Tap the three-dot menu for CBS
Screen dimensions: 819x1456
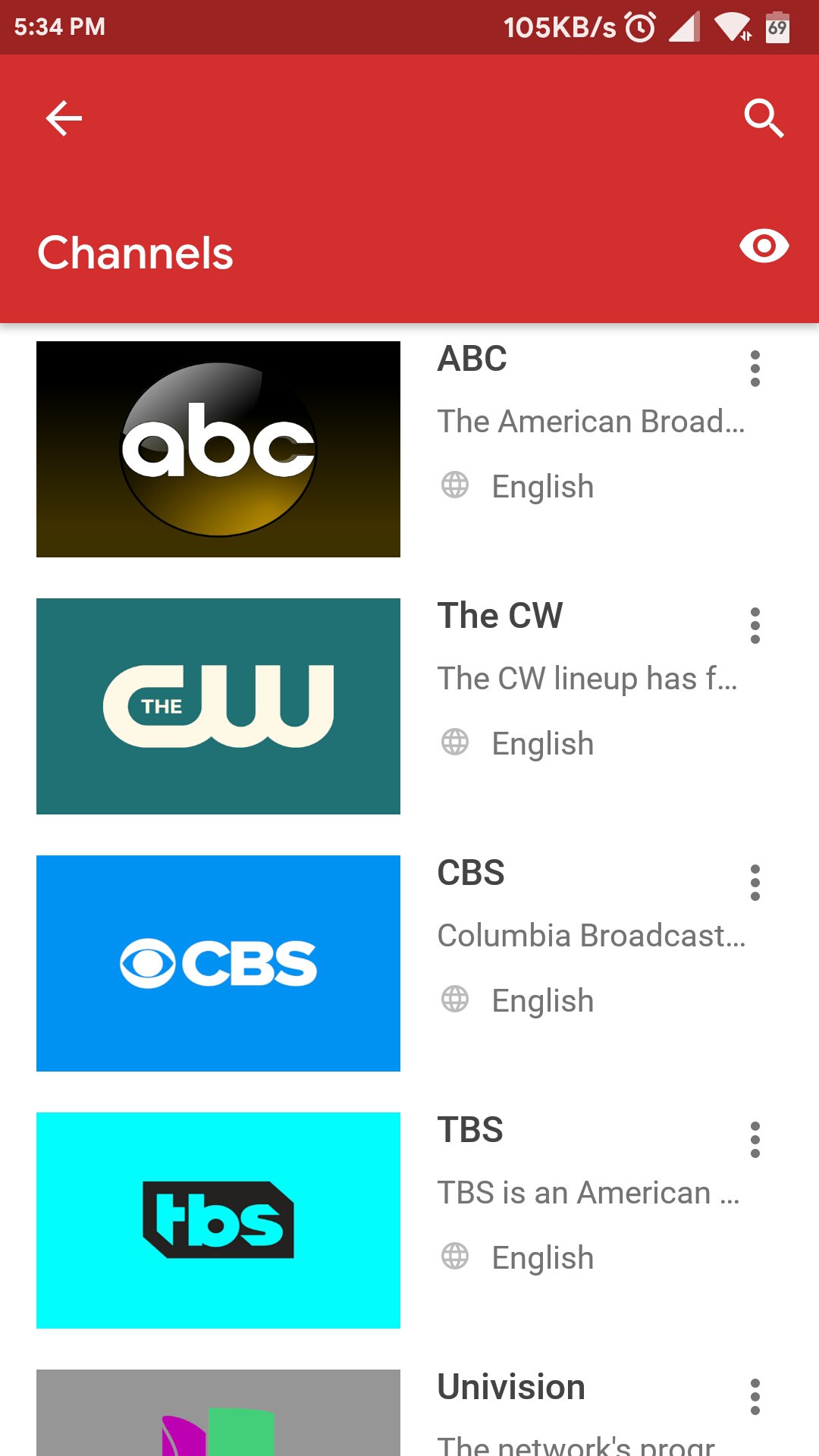tap(755, 883)
